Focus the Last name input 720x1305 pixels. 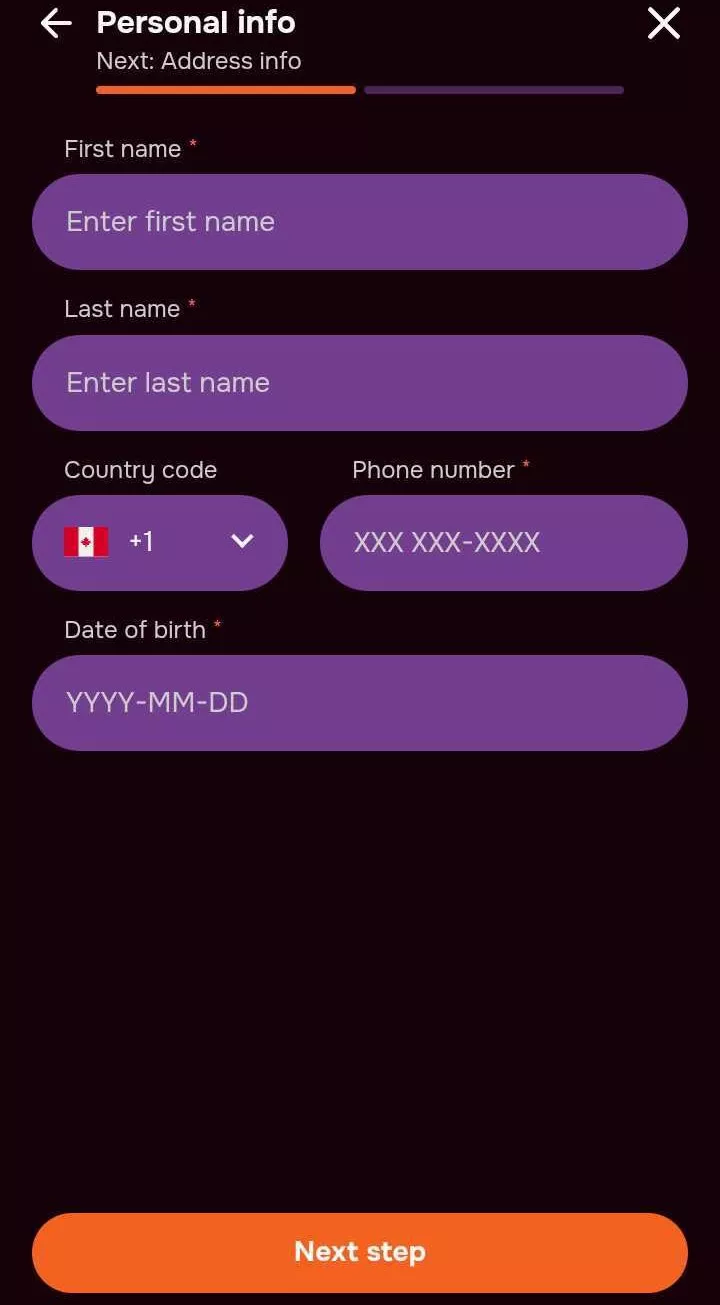tap(360, 383)
